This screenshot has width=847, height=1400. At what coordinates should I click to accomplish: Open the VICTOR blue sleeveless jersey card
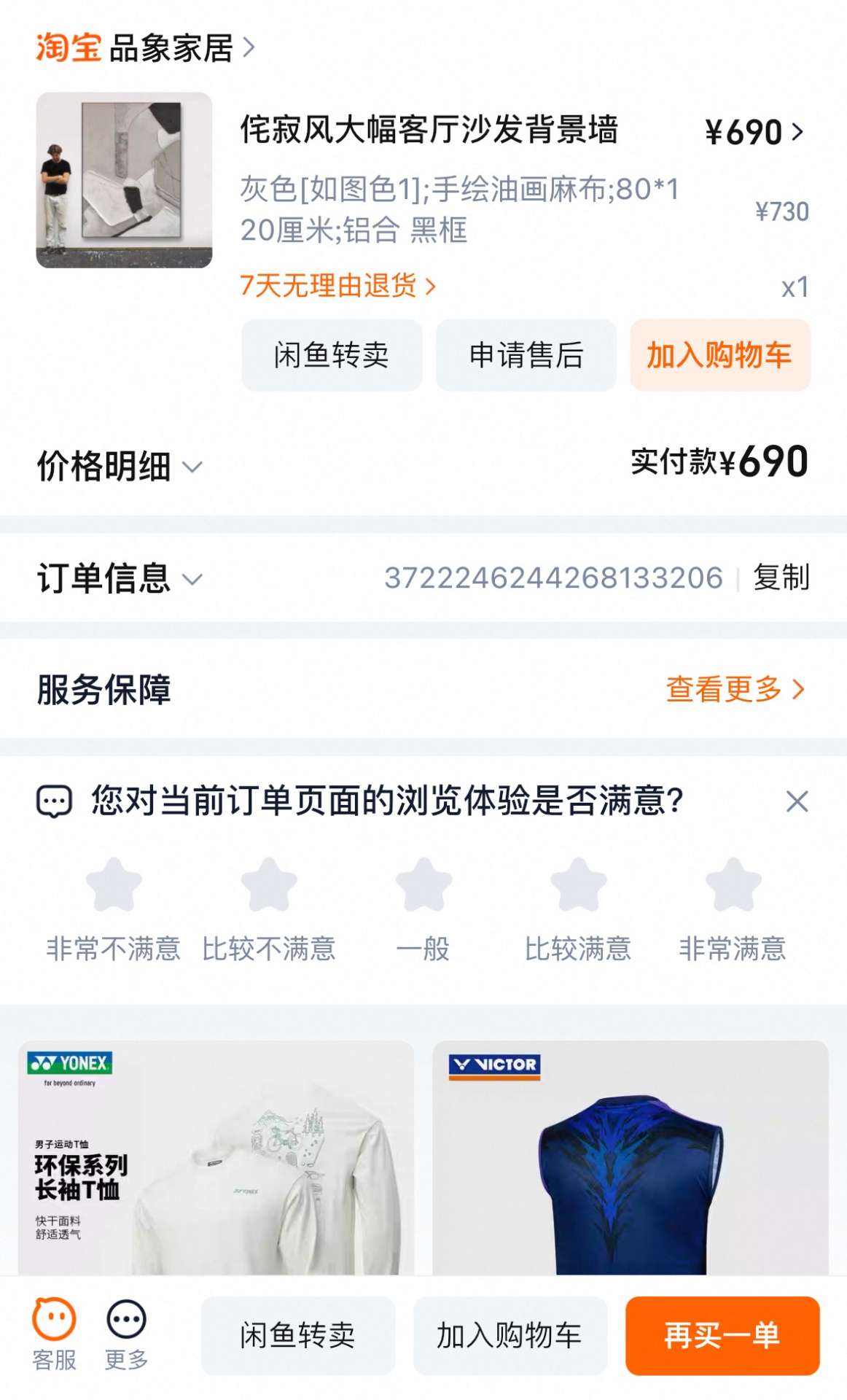pos(630,1158)
